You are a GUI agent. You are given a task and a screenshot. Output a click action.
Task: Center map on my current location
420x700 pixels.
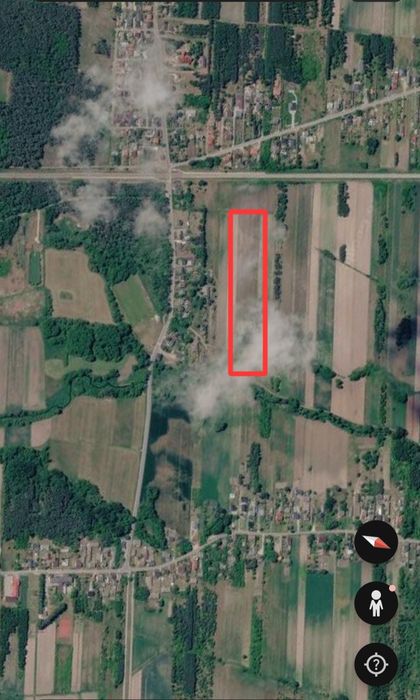click(376, 665)
